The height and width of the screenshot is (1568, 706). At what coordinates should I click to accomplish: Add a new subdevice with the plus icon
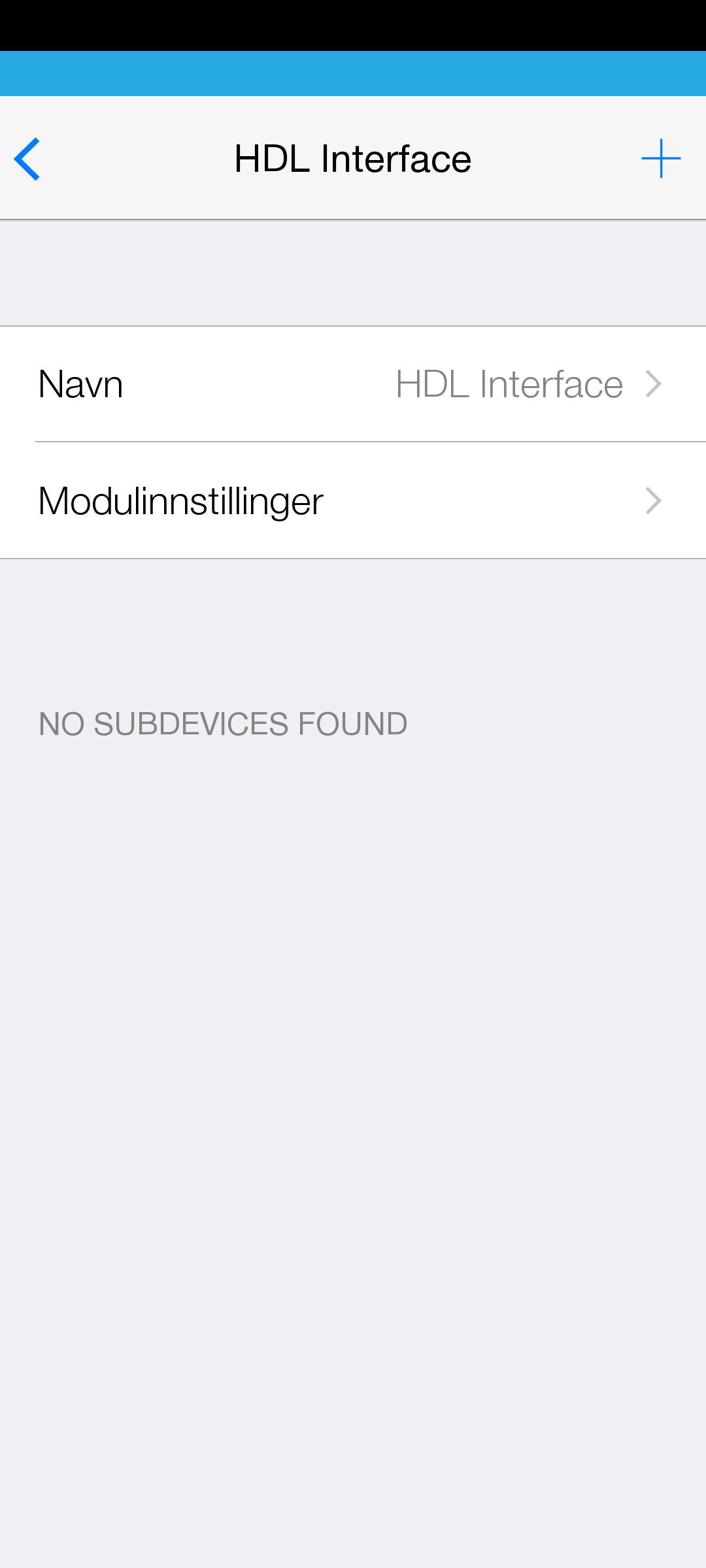tap(661, 159)
